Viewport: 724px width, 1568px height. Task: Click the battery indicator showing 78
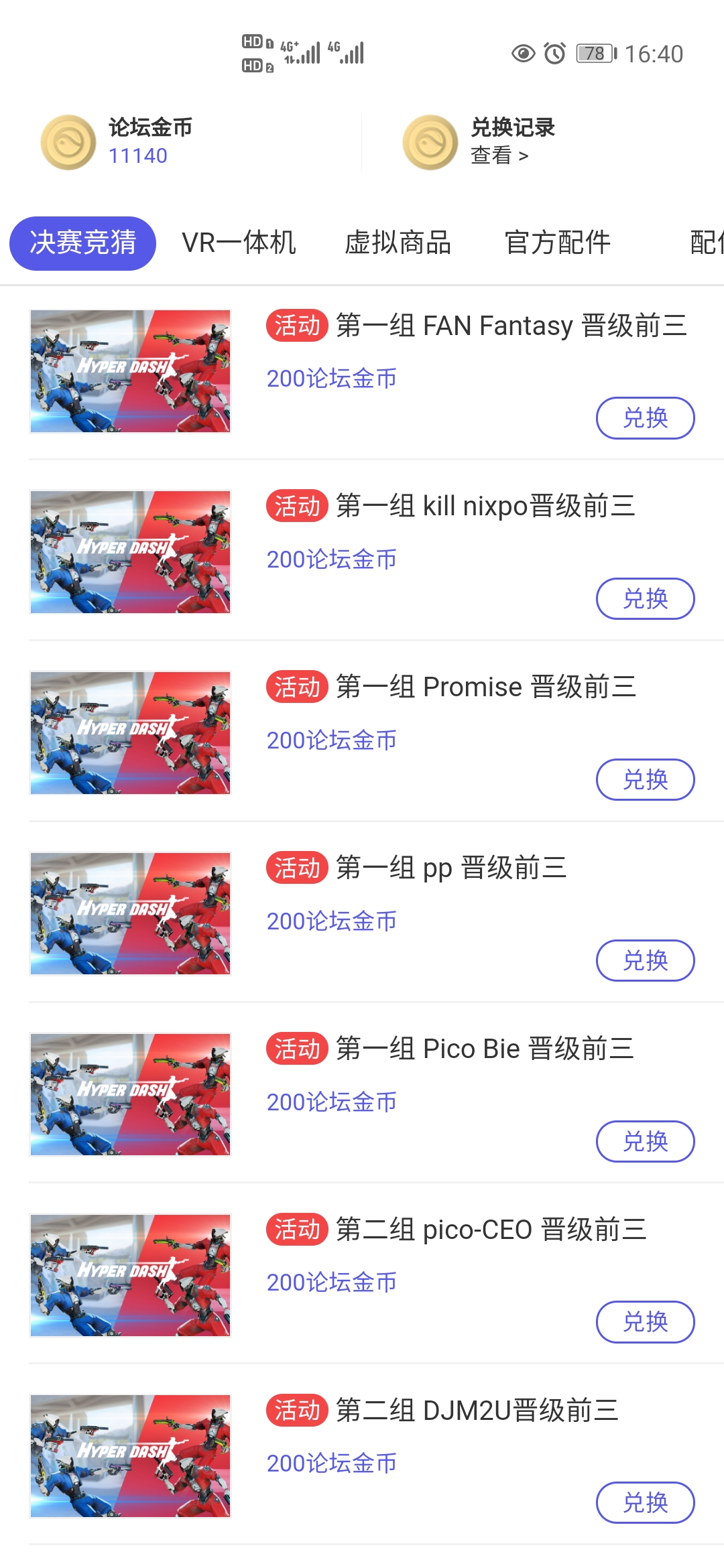click(x=593, y=54)
